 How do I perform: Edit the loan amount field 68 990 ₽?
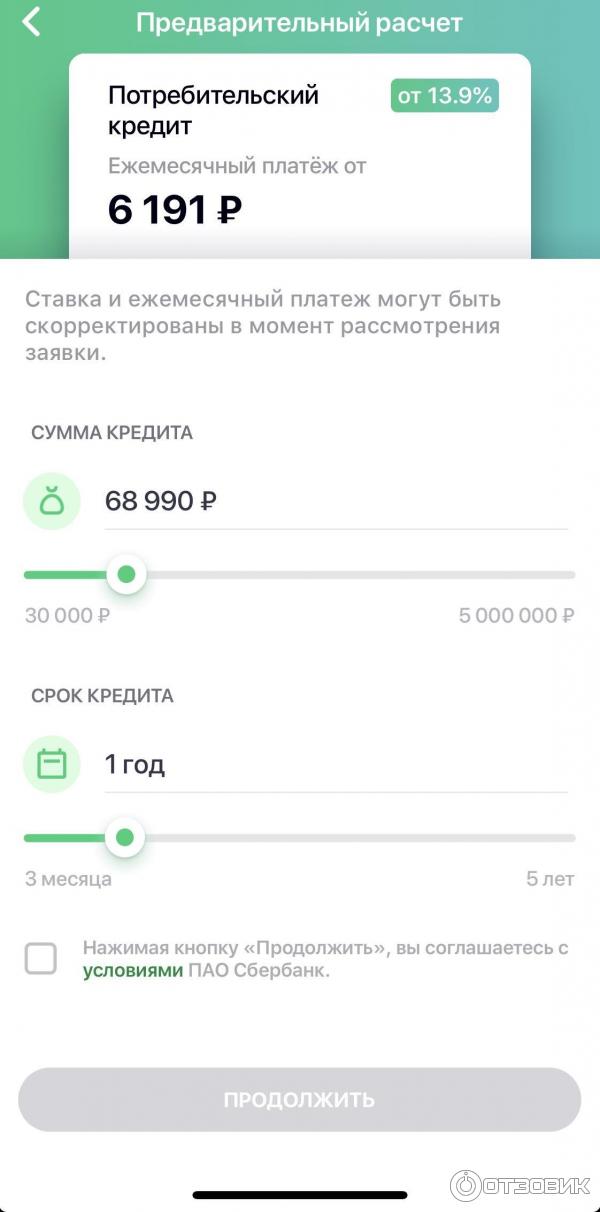click(x=335, y=501)
